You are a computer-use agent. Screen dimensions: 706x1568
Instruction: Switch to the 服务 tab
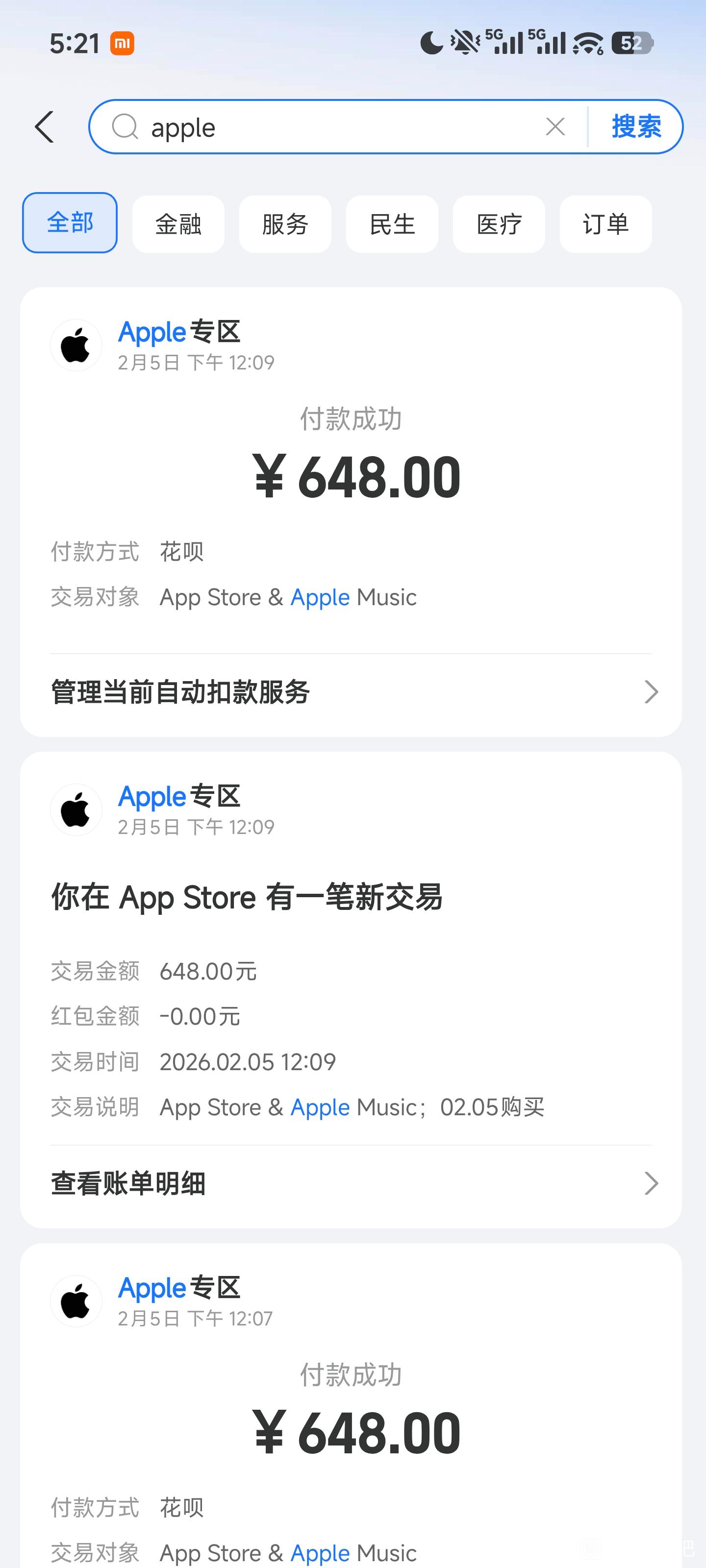(285, 224)
